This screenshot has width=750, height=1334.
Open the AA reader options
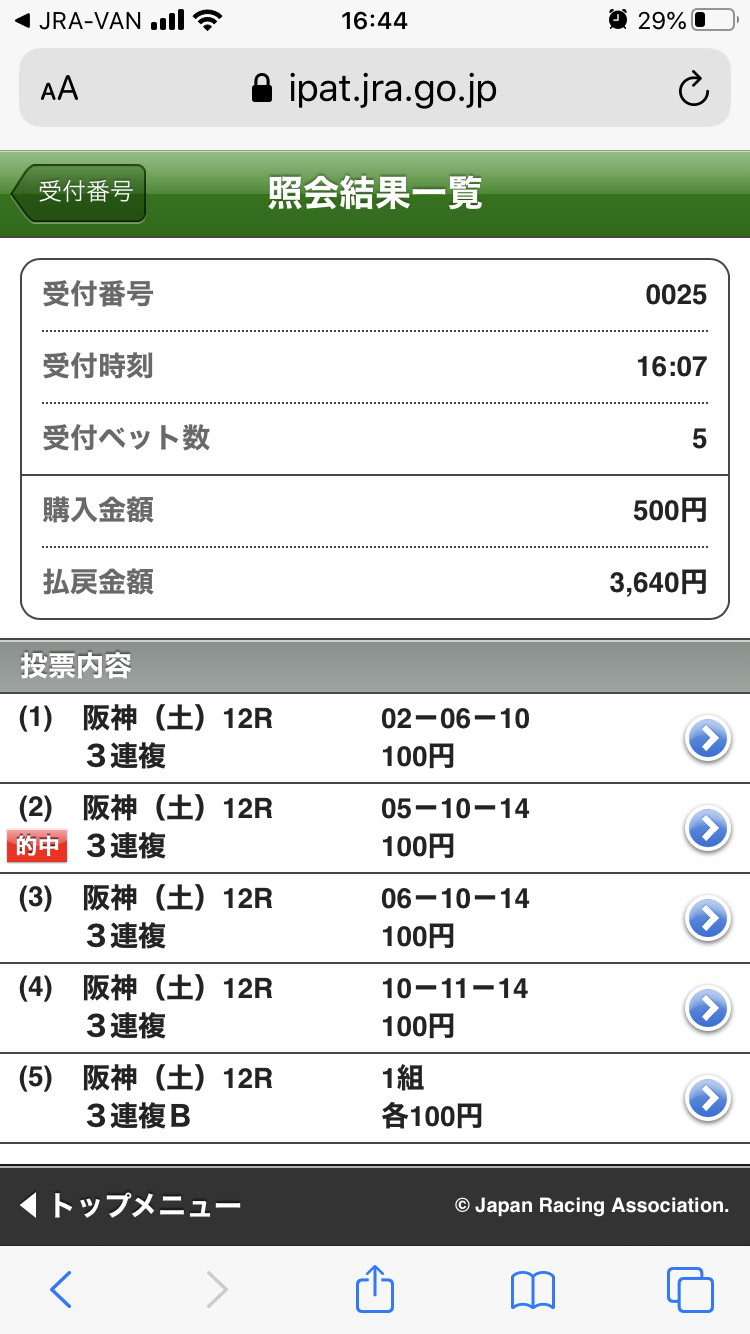(60, 90)
